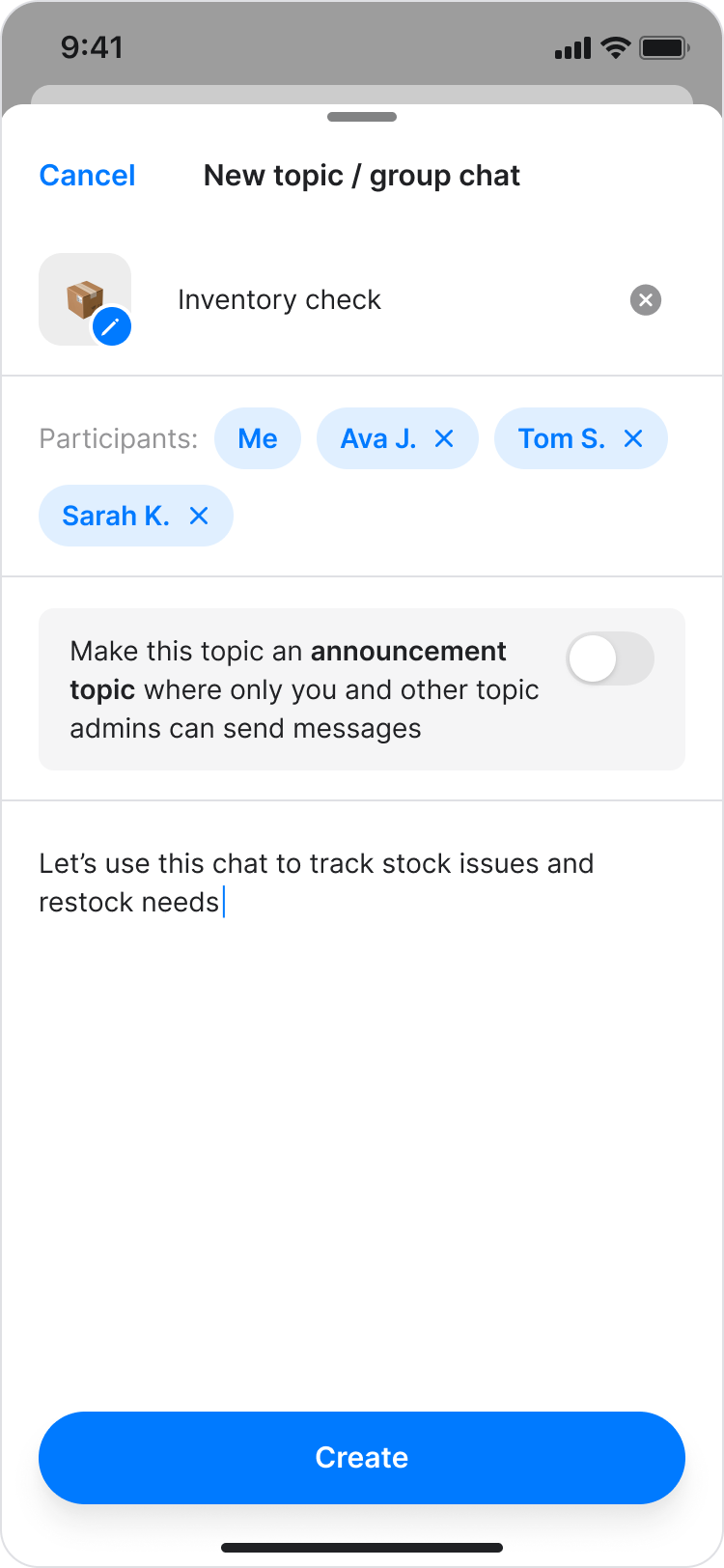Remove Ava J. from participants
724x1568 pixels.
click(x=444, y=439)
